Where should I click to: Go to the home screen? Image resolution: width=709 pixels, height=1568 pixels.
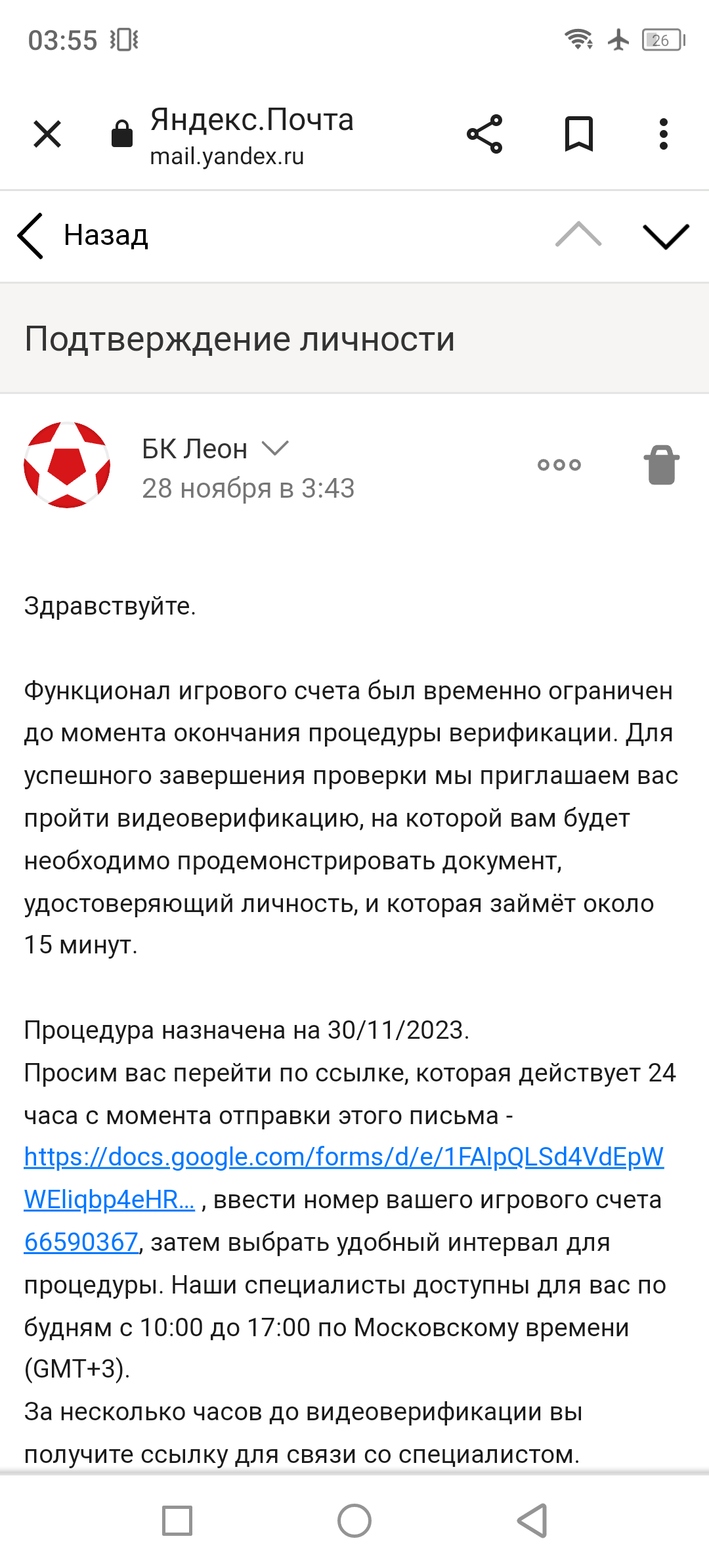[354, 1521]
